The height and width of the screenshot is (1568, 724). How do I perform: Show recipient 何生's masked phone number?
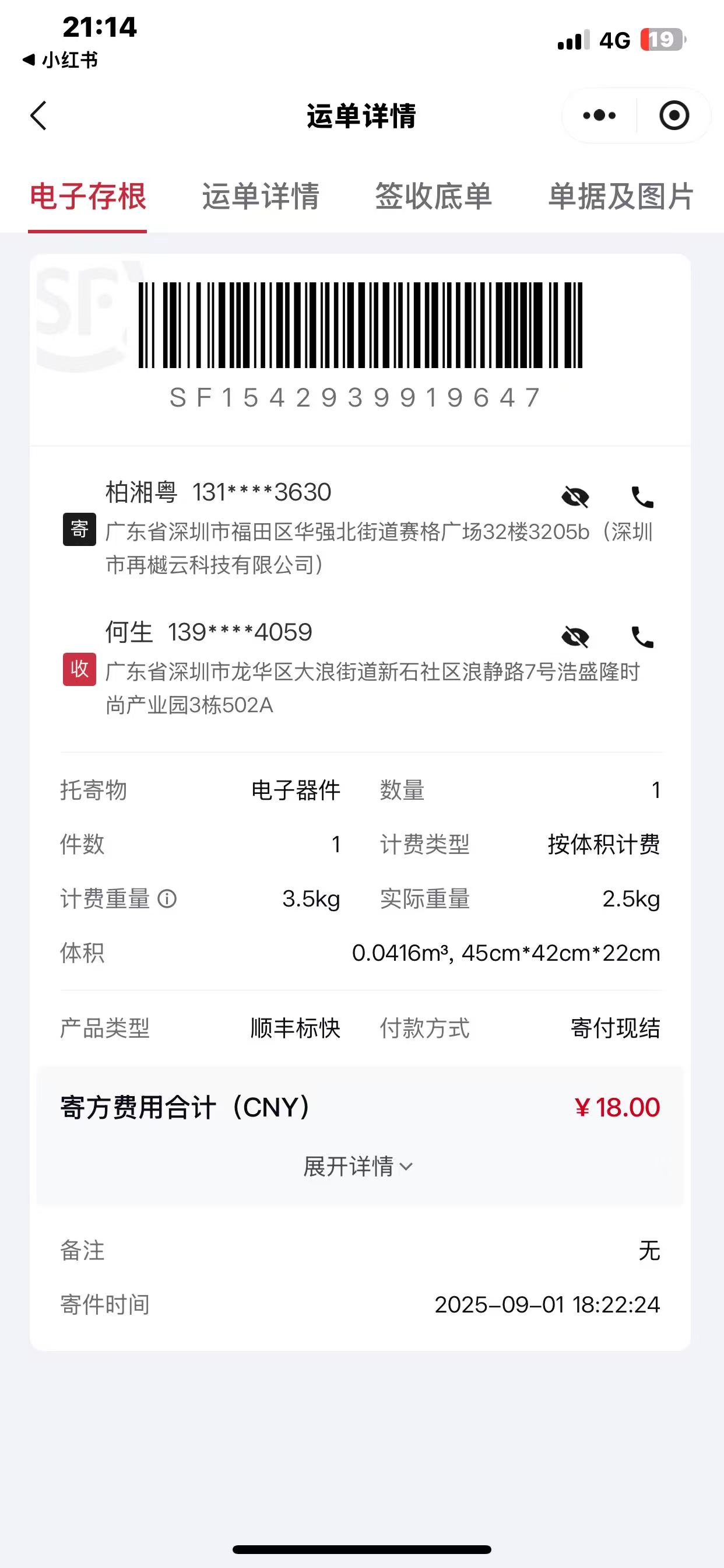pos(575,638)
